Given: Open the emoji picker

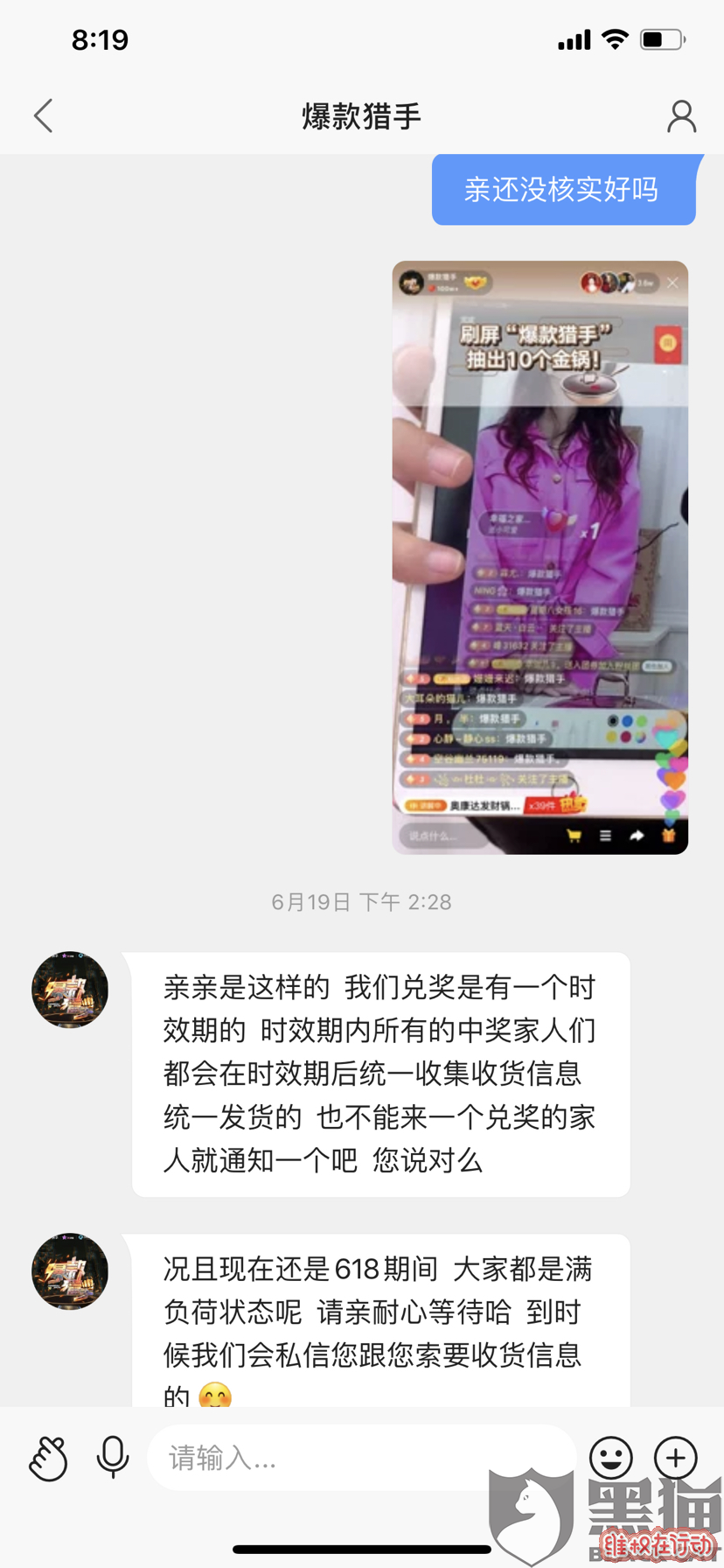Looking at the screenshot, I should (x=610, y=1458).
